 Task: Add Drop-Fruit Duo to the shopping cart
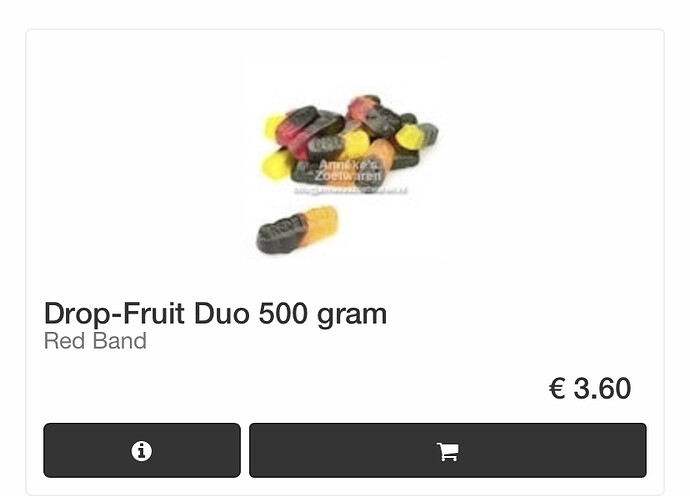(x=447, y=451)
